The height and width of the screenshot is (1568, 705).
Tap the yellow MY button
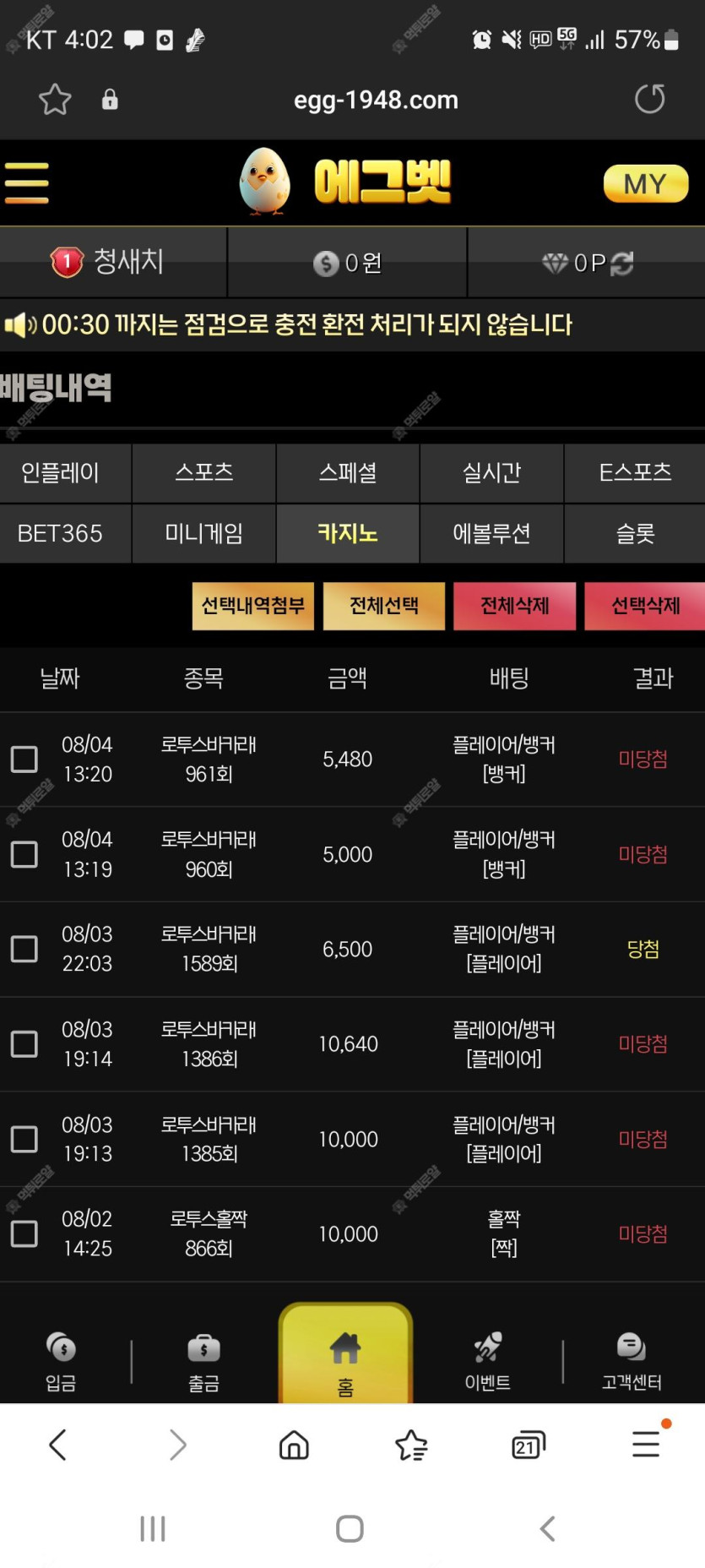(645, 183)
